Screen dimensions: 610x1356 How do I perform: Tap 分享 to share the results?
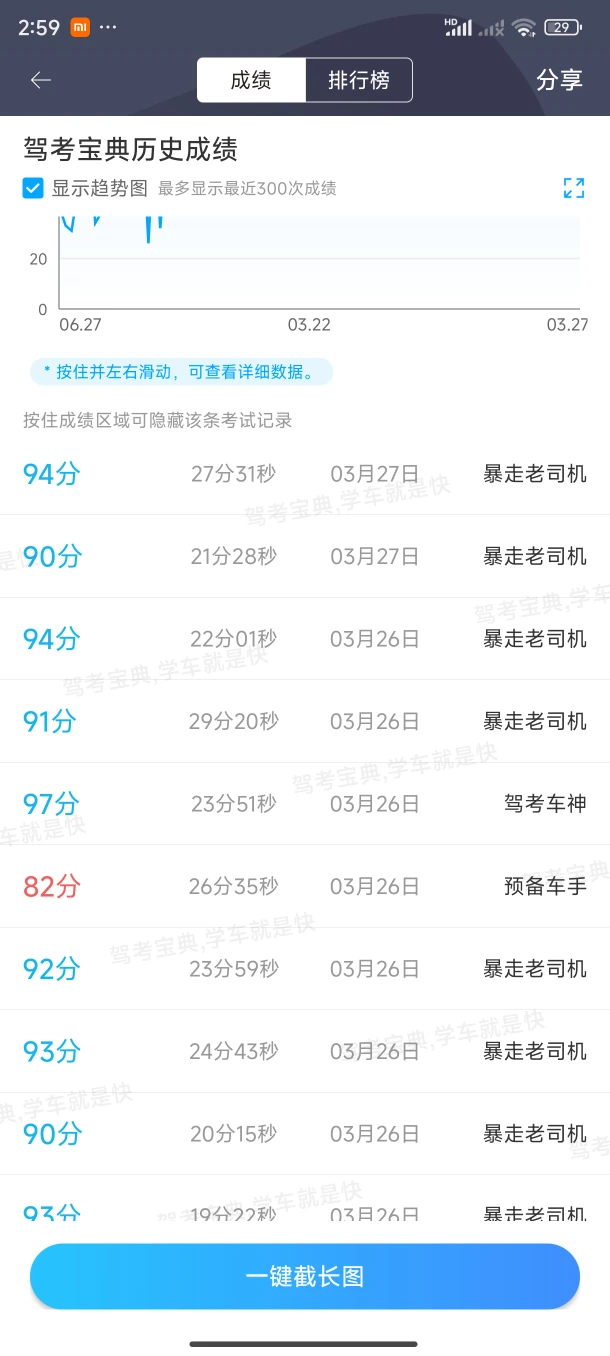click(x=559, y=80)
